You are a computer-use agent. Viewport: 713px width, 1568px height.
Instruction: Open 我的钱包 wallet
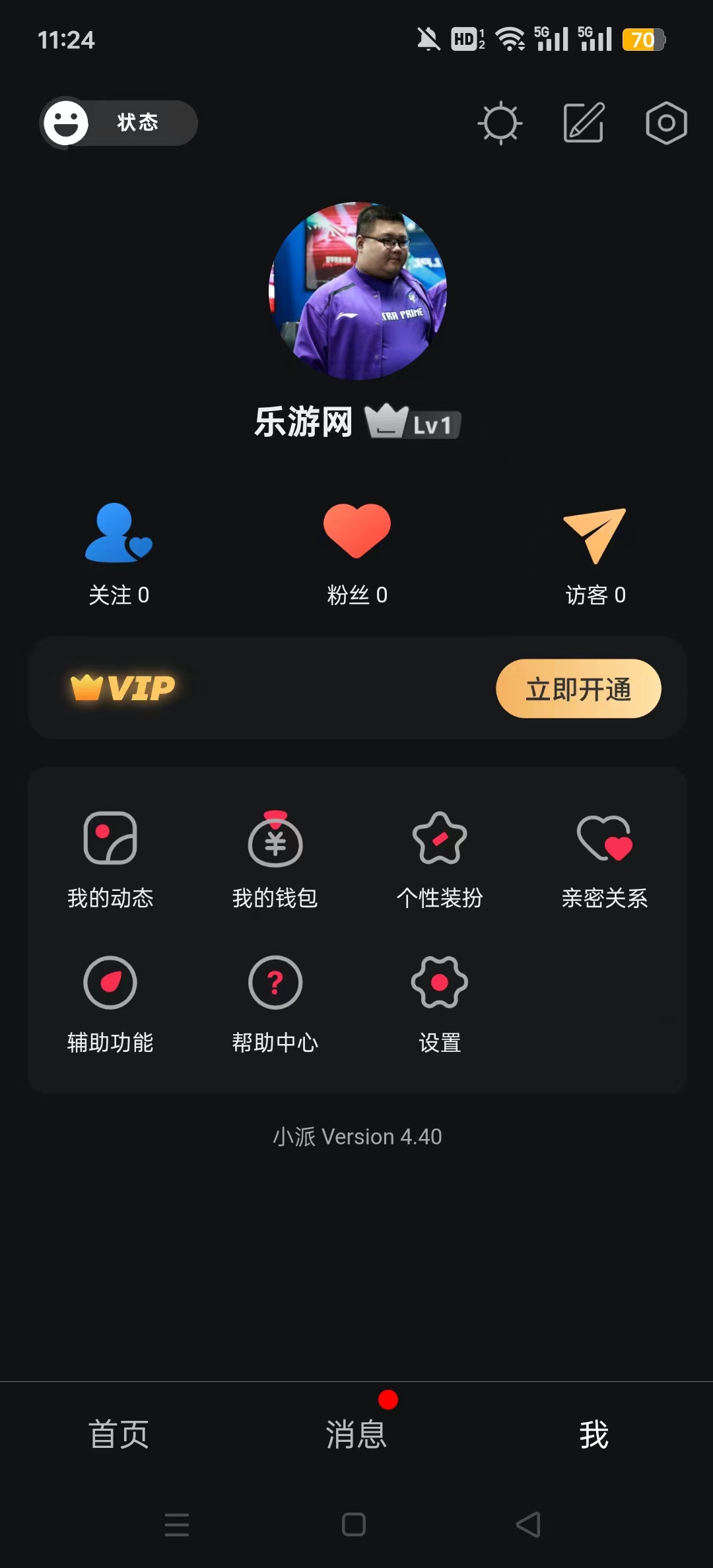[275, 859]
